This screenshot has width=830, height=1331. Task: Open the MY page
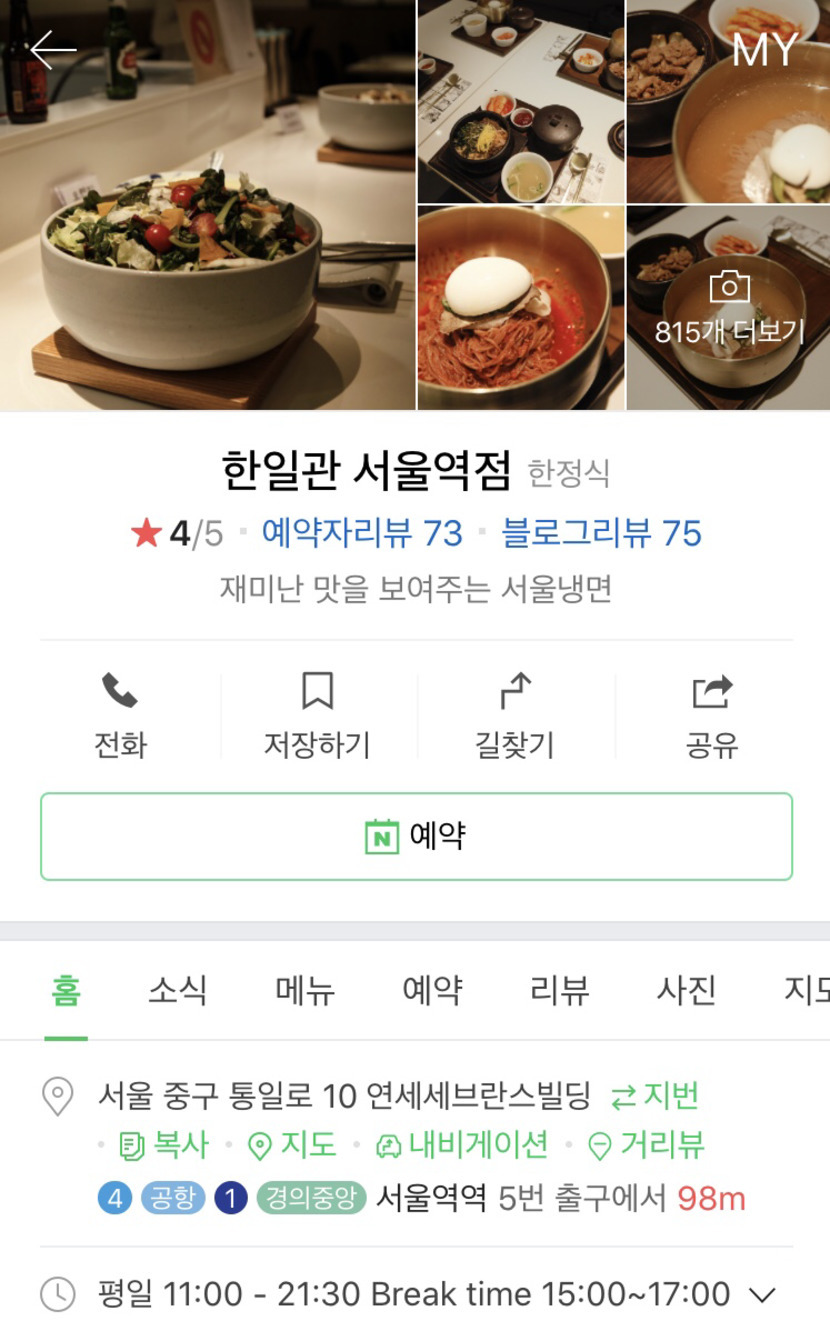764,50
